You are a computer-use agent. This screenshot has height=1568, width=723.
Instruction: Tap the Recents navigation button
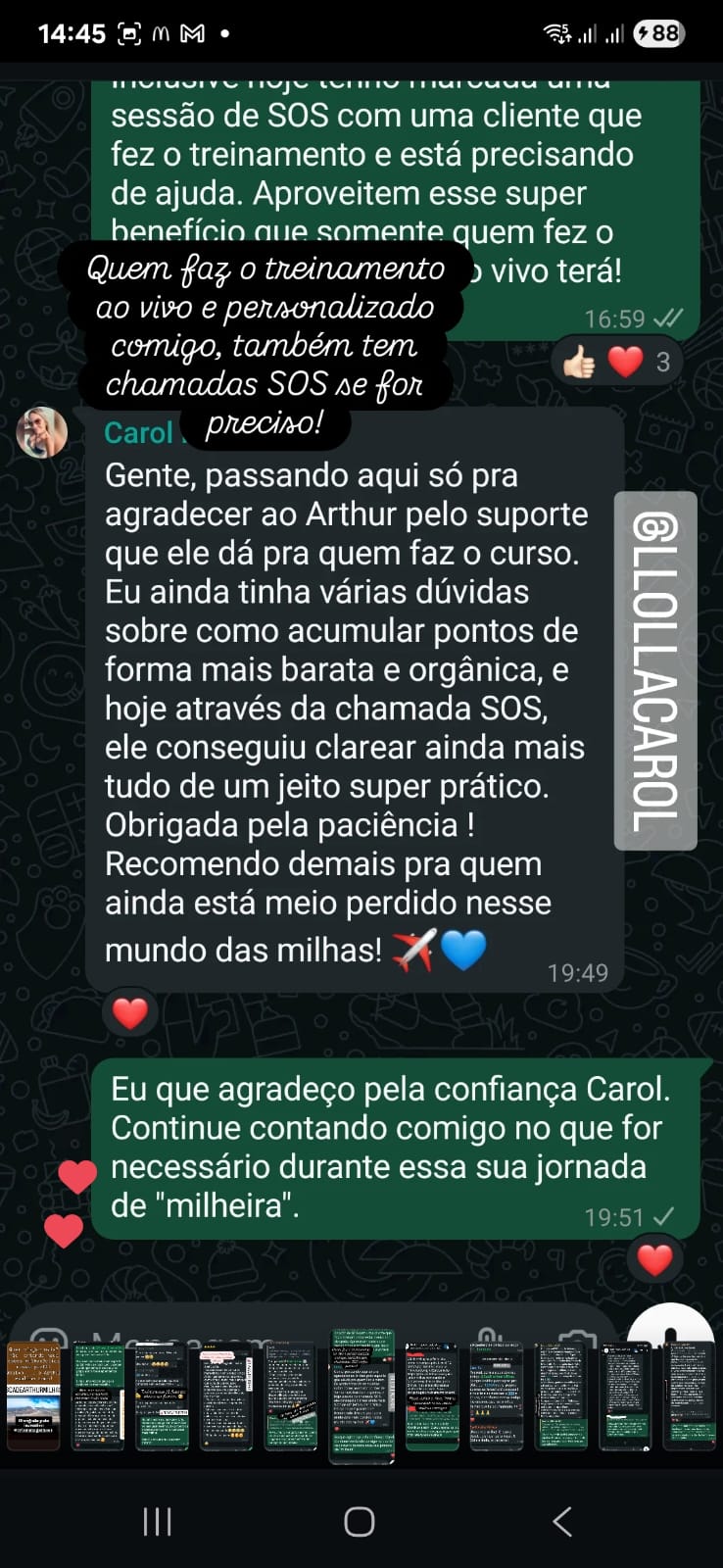[155, 1521]
